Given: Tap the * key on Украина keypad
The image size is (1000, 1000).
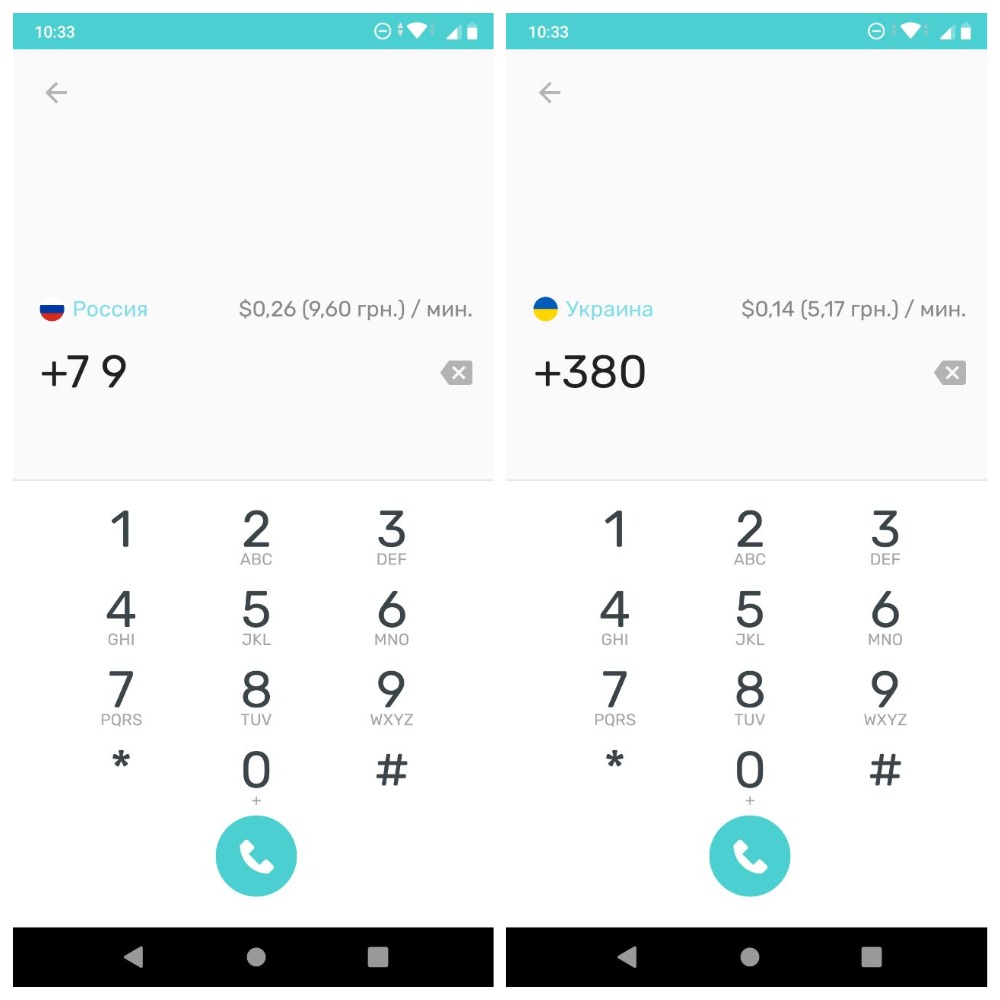Looking at the screenshot, I should click(x=614, y=765).
